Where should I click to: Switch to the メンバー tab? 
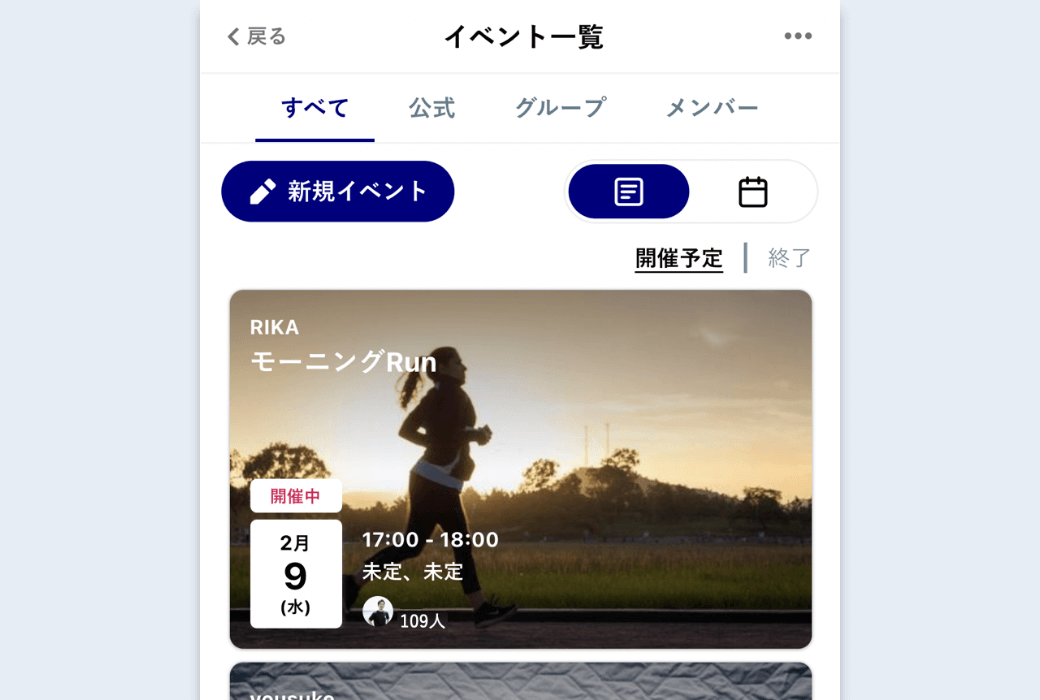pyautogui.click(x=712, y=108)
